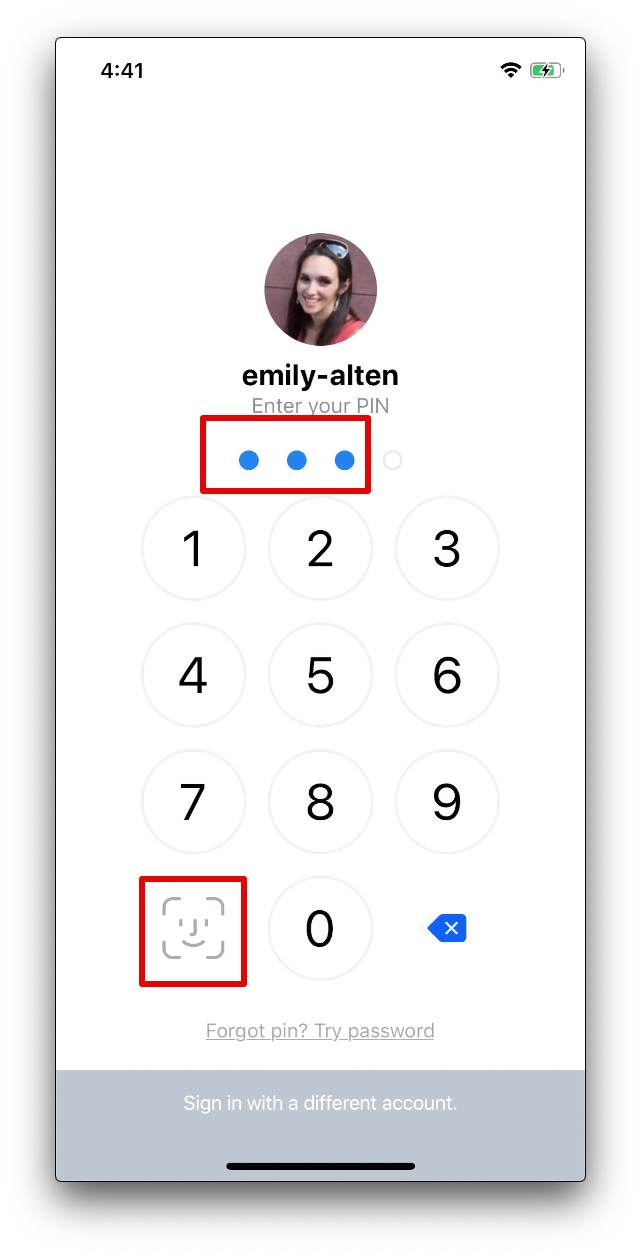The image size is (641, 1255).
Task: Unlock with the Face ID icon
Action: (193, 929)
